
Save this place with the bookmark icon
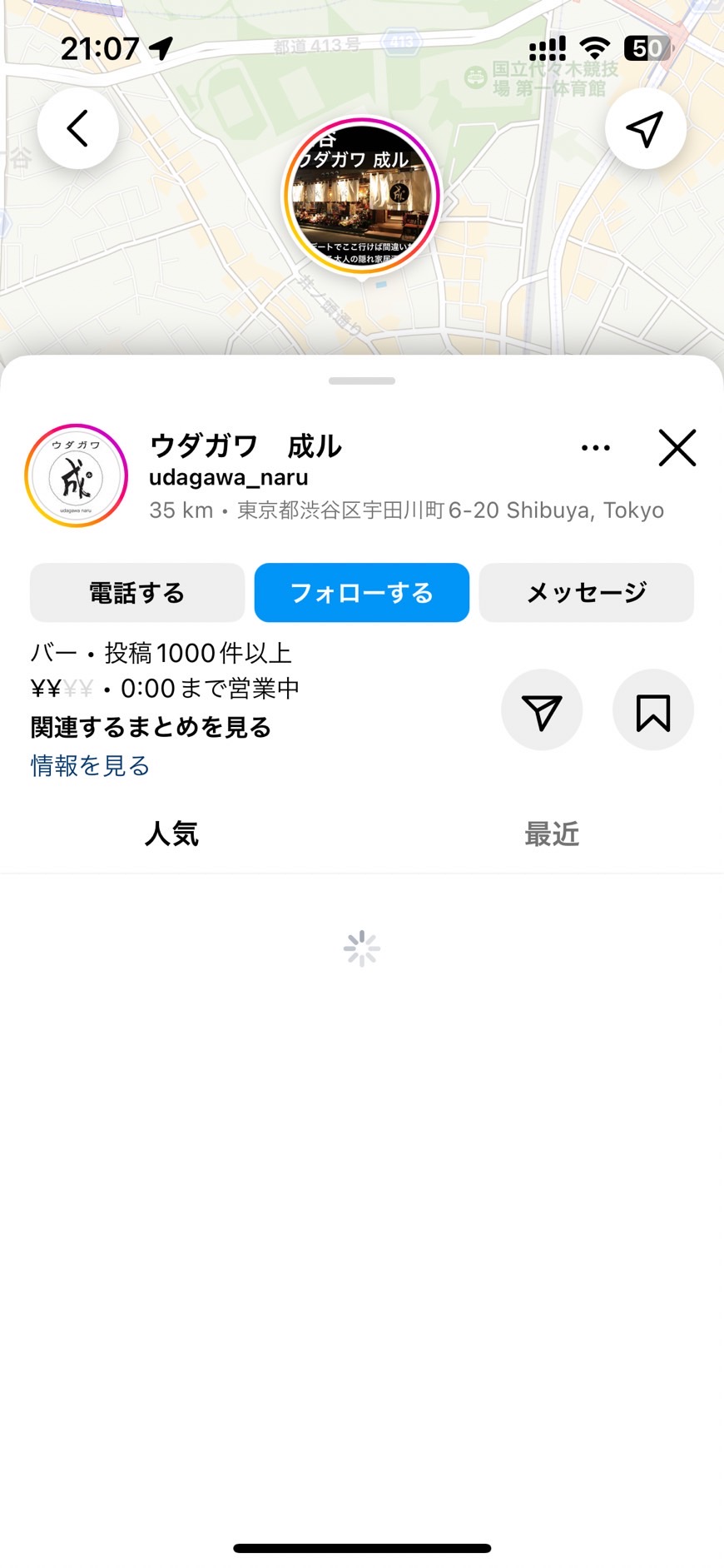pyautogui.click(x=653, y=710)
